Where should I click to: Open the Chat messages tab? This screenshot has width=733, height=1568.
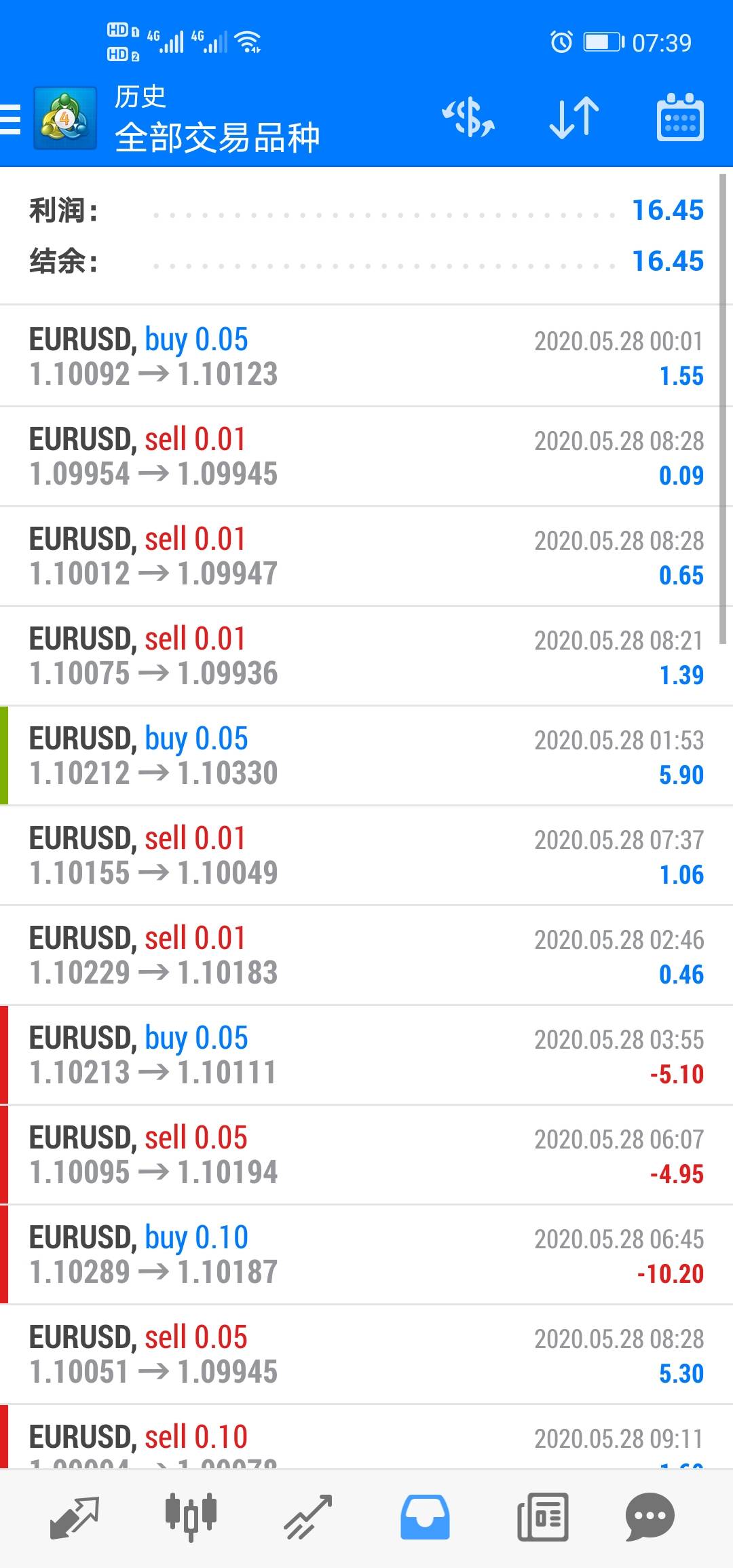[x=650, y=1516]
